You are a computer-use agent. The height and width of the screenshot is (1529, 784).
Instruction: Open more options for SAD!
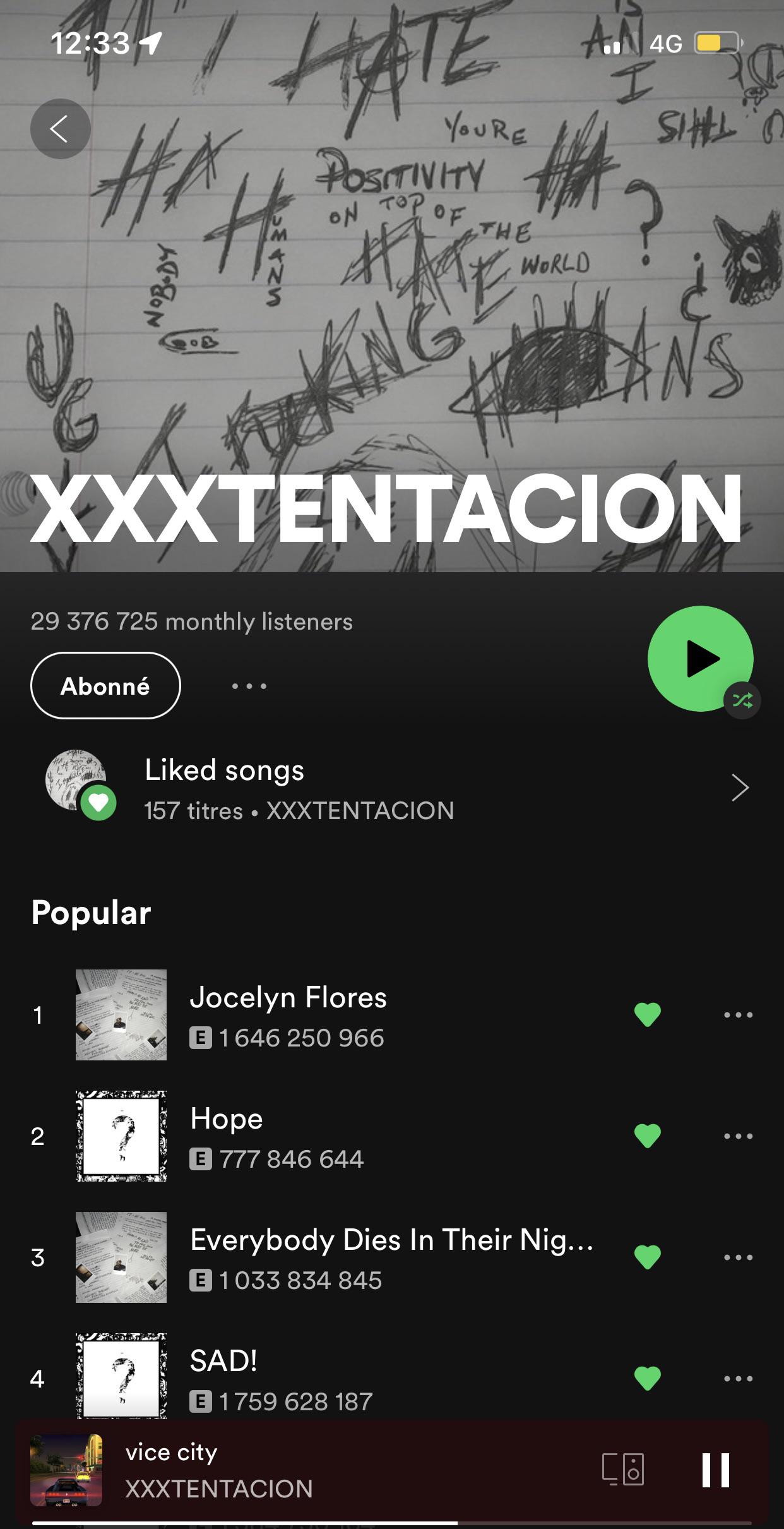[738, 1378]
